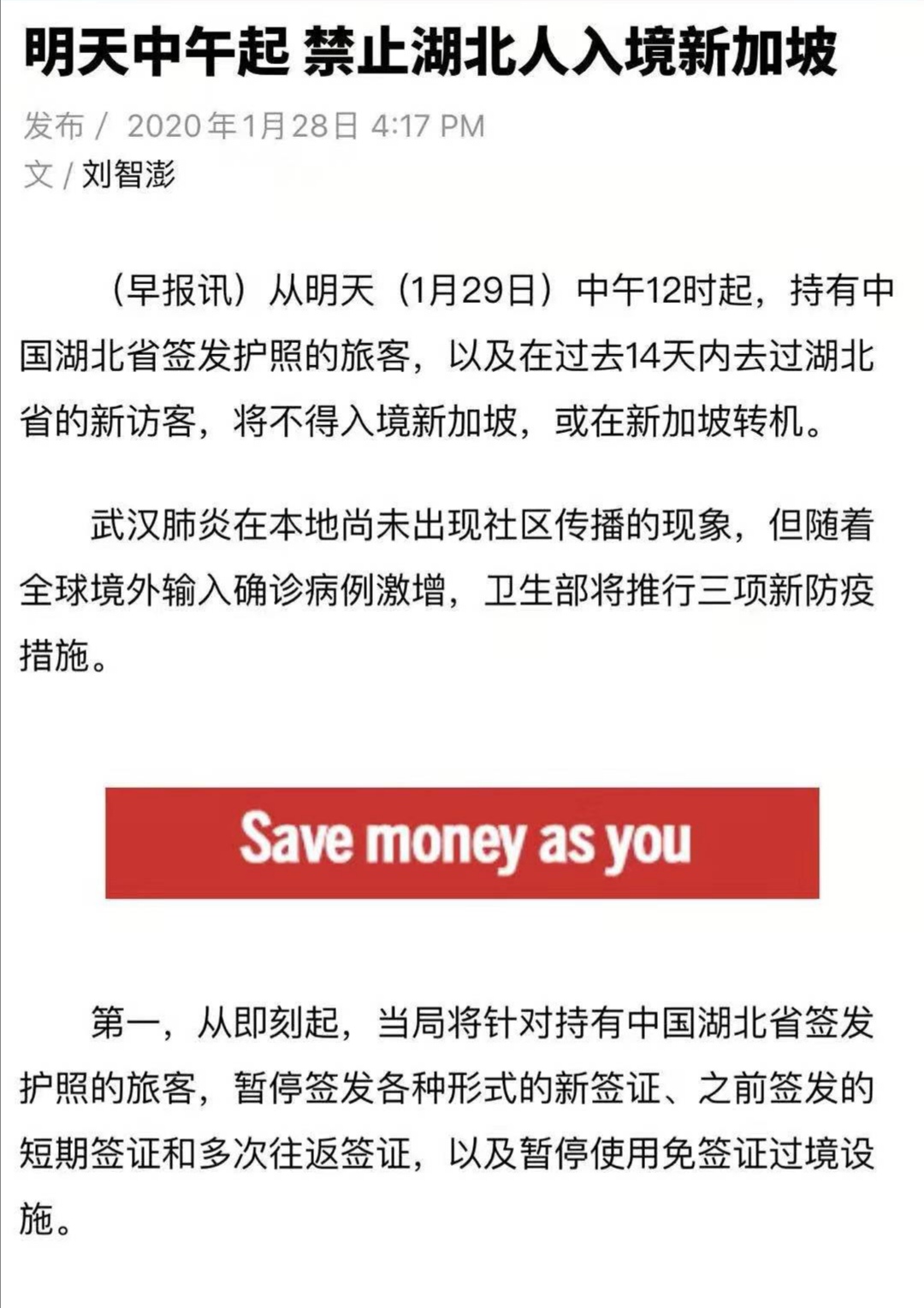Screen dimensions: 924x1308
Task: Open author 刘智澎's profile link
Action: click(128, 175)
